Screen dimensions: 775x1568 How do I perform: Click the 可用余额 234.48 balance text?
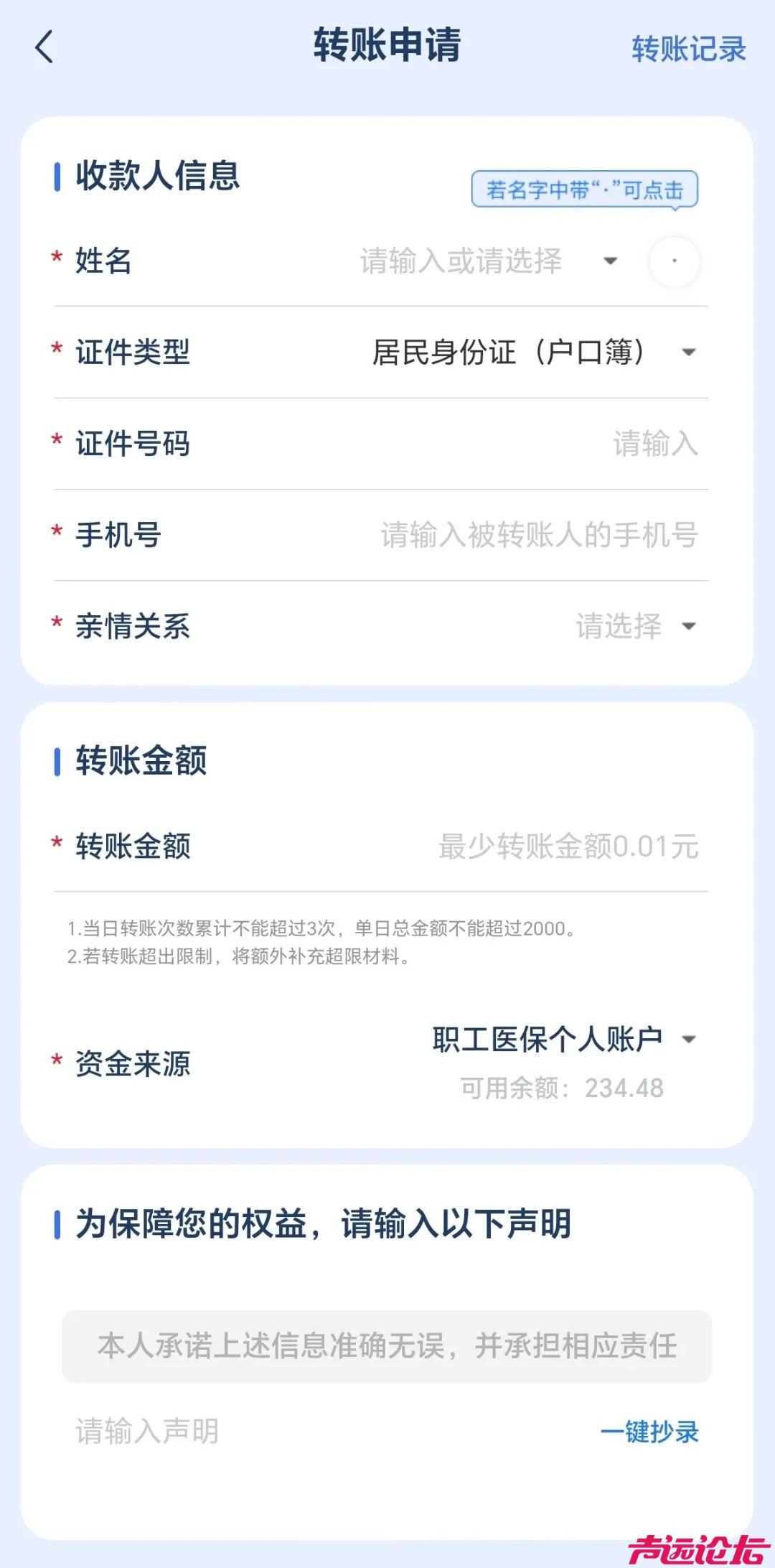(x=563, y=1086)
